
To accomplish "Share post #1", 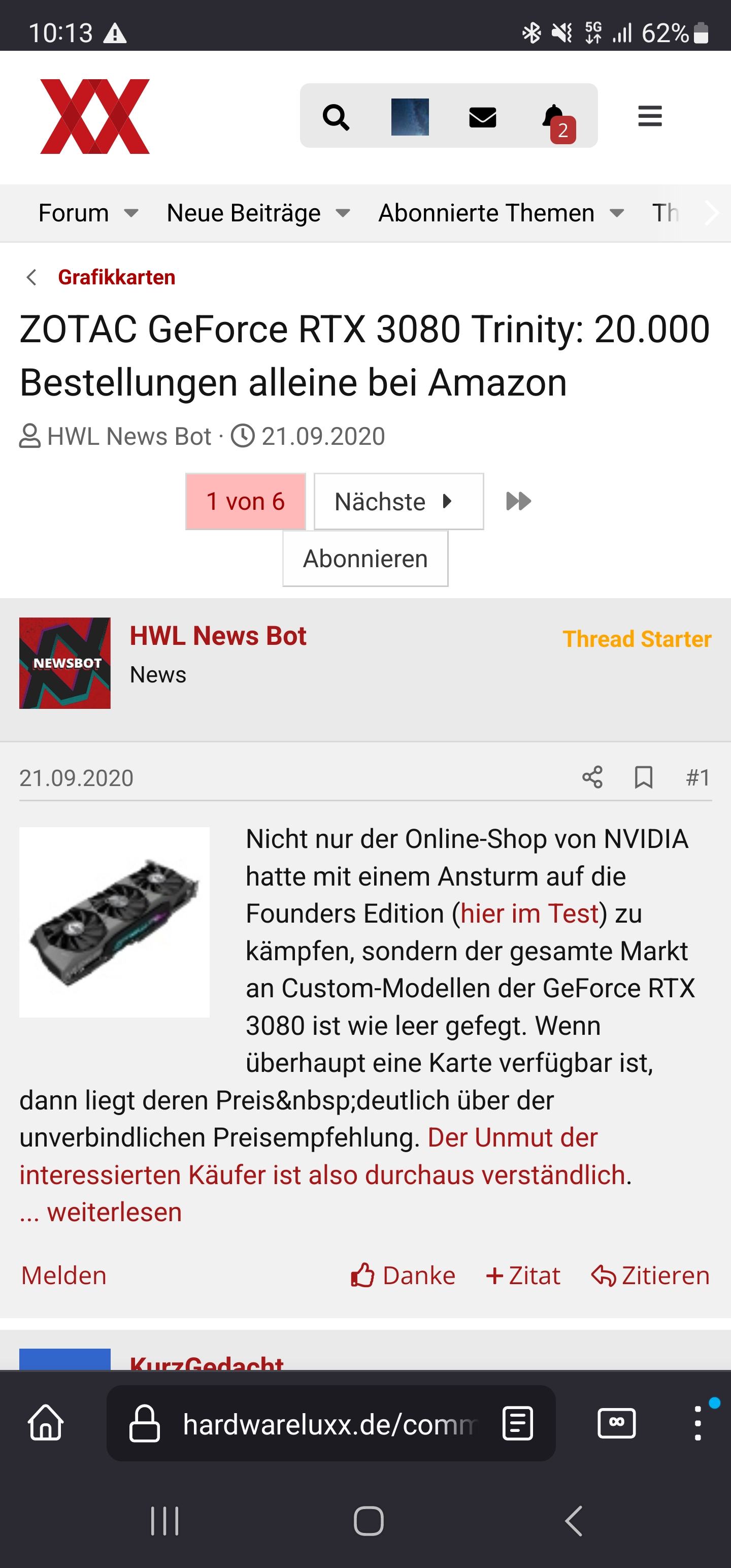I will point(592,777).
